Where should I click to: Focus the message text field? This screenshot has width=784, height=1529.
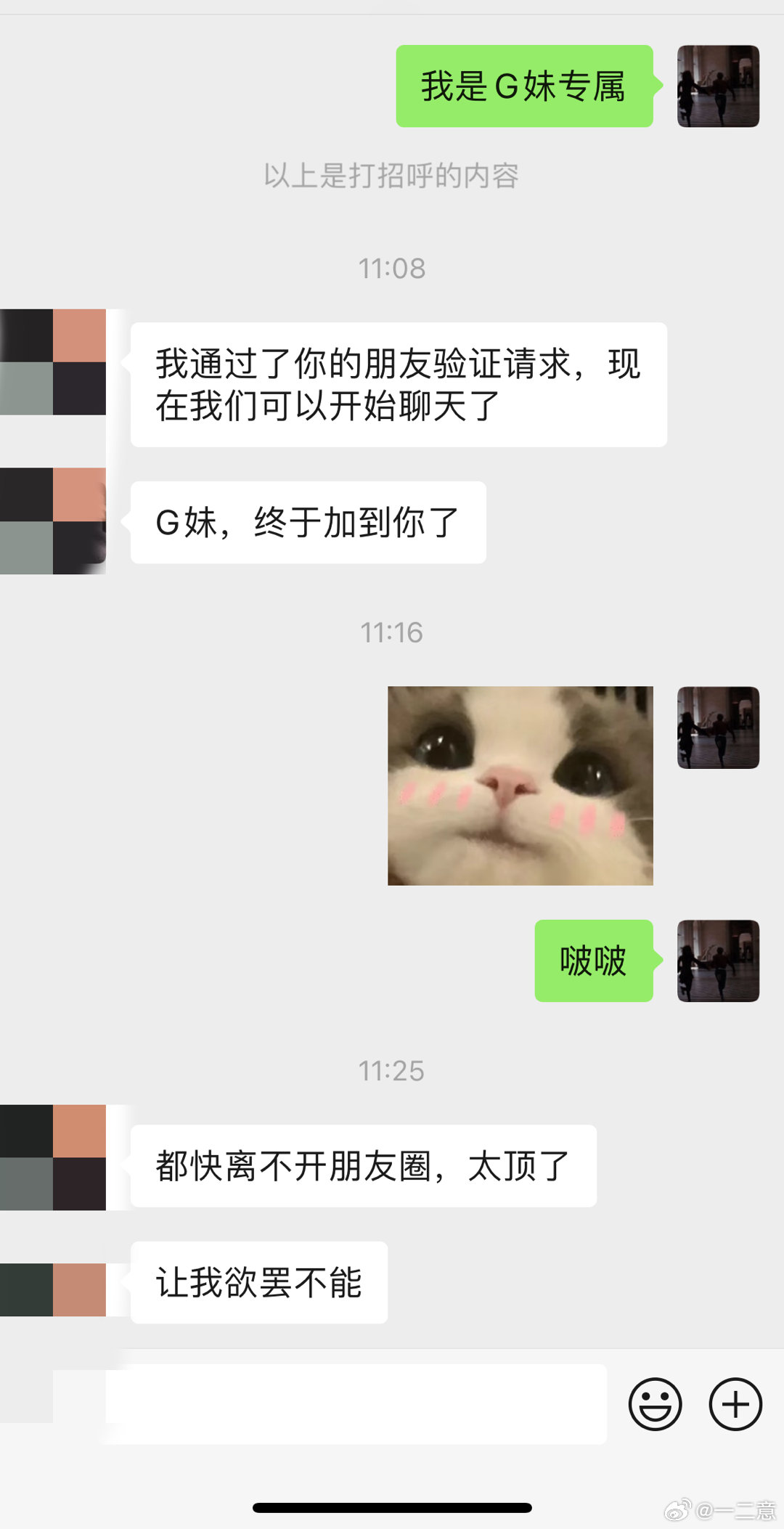(356, 1404)
